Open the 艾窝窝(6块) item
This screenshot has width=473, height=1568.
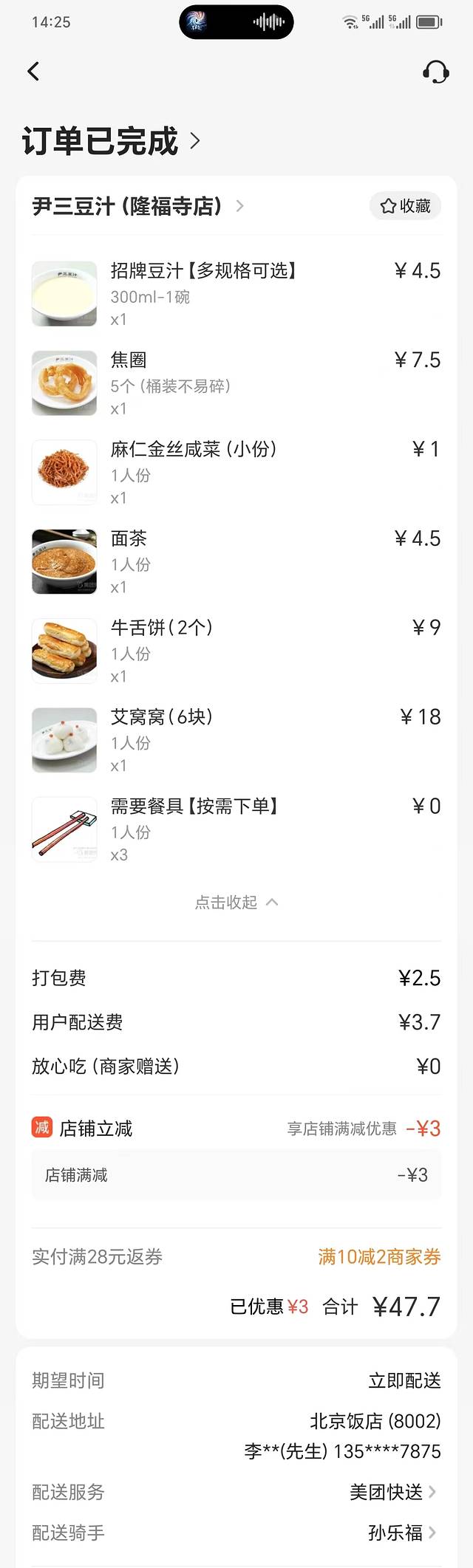[x=161, y=717]
